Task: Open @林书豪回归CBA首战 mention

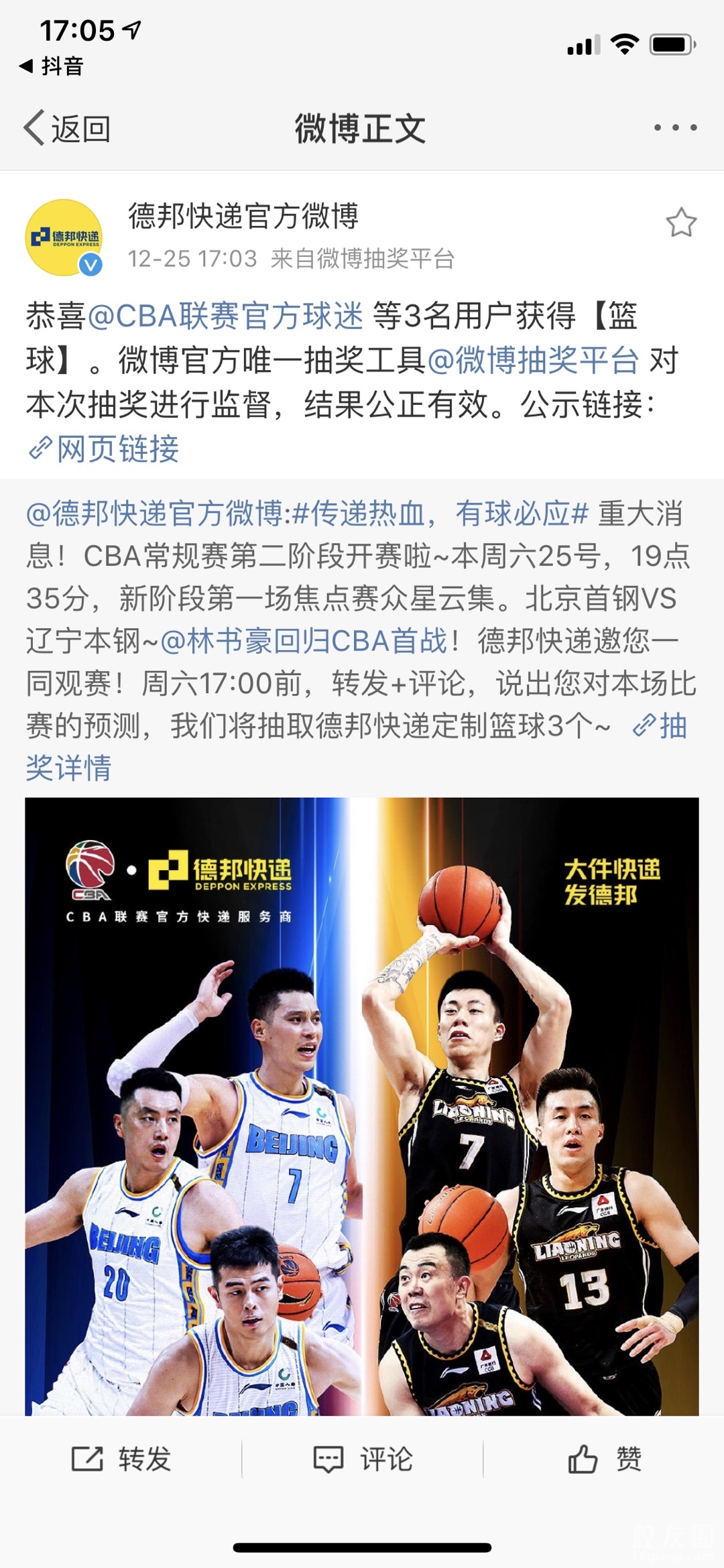Action: coord(303,641)
